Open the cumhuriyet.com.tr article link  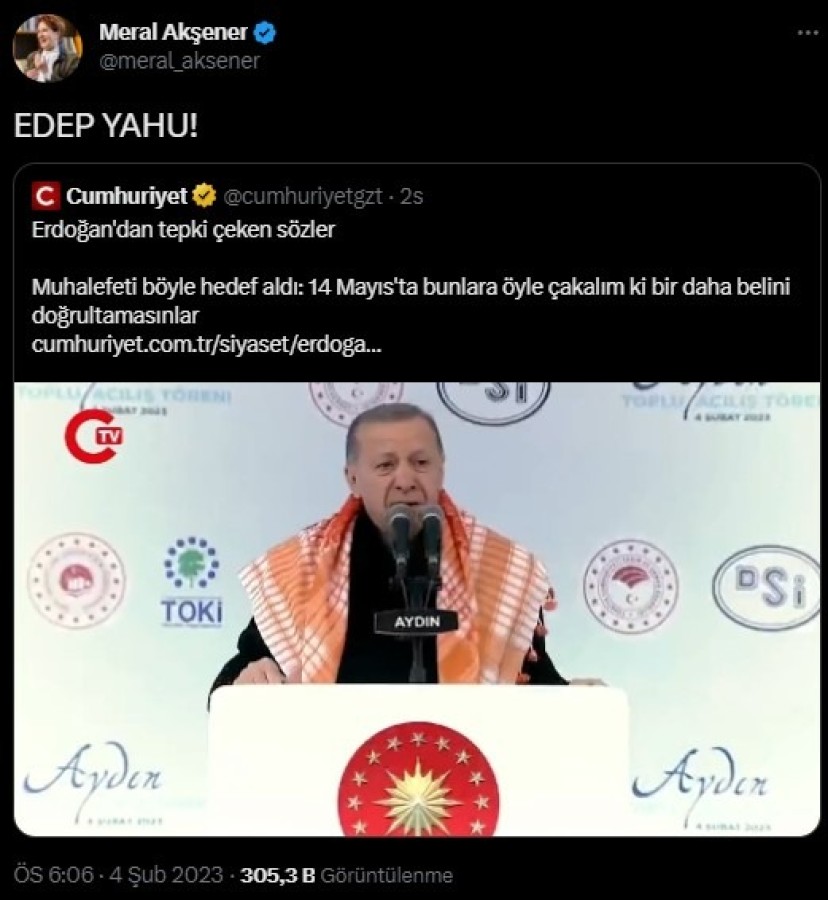click(x=206, y=345)
